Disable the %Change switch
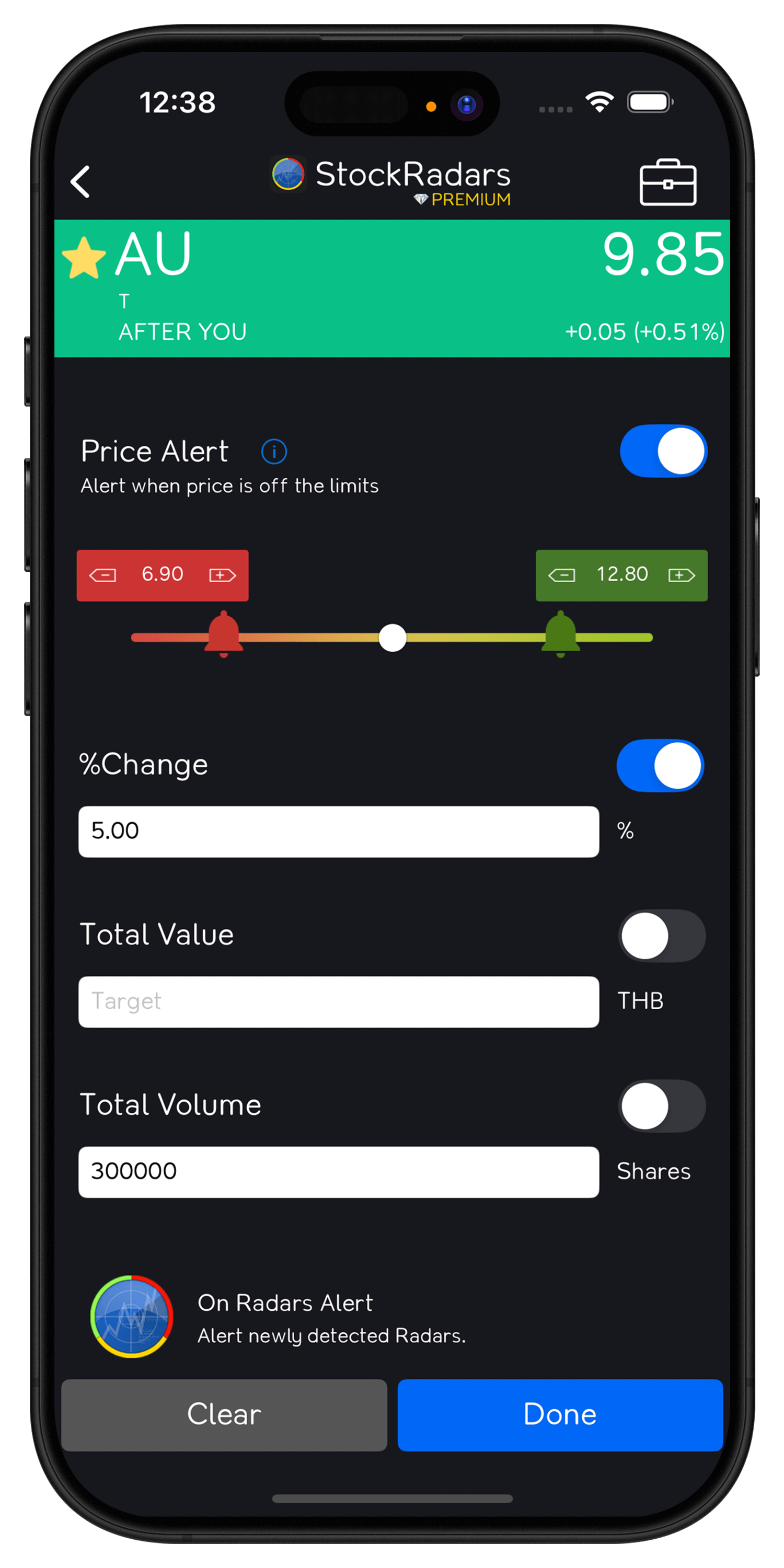This screenshot has width=784, height=1568. [661, 766]
